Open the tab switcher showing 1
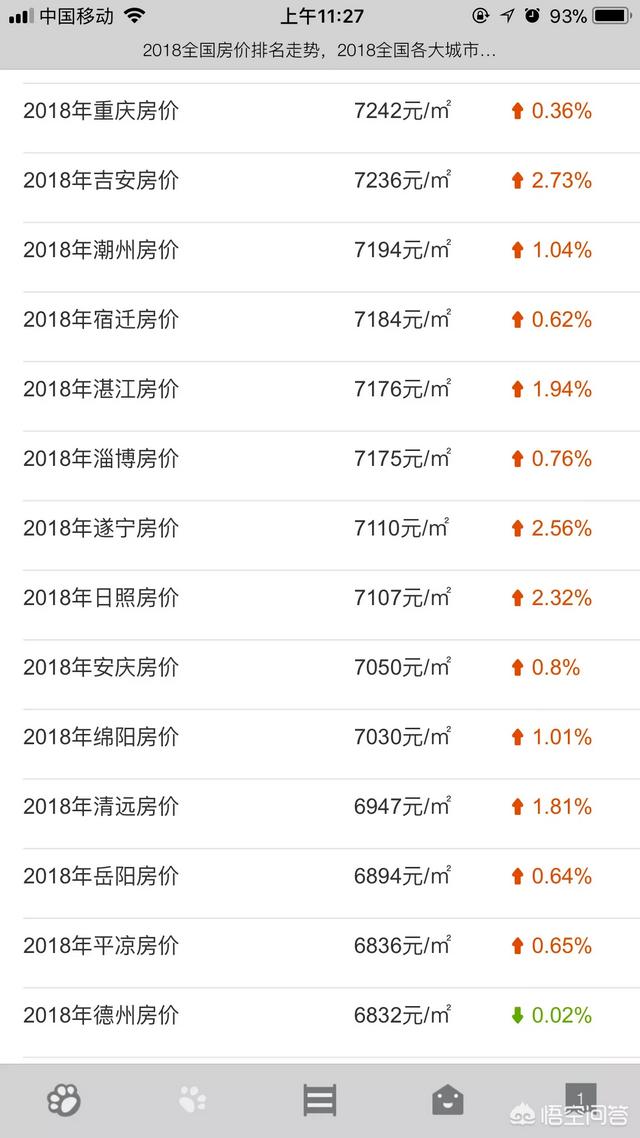Viewport: 640px width, 1138px height. coord(580,1097)
